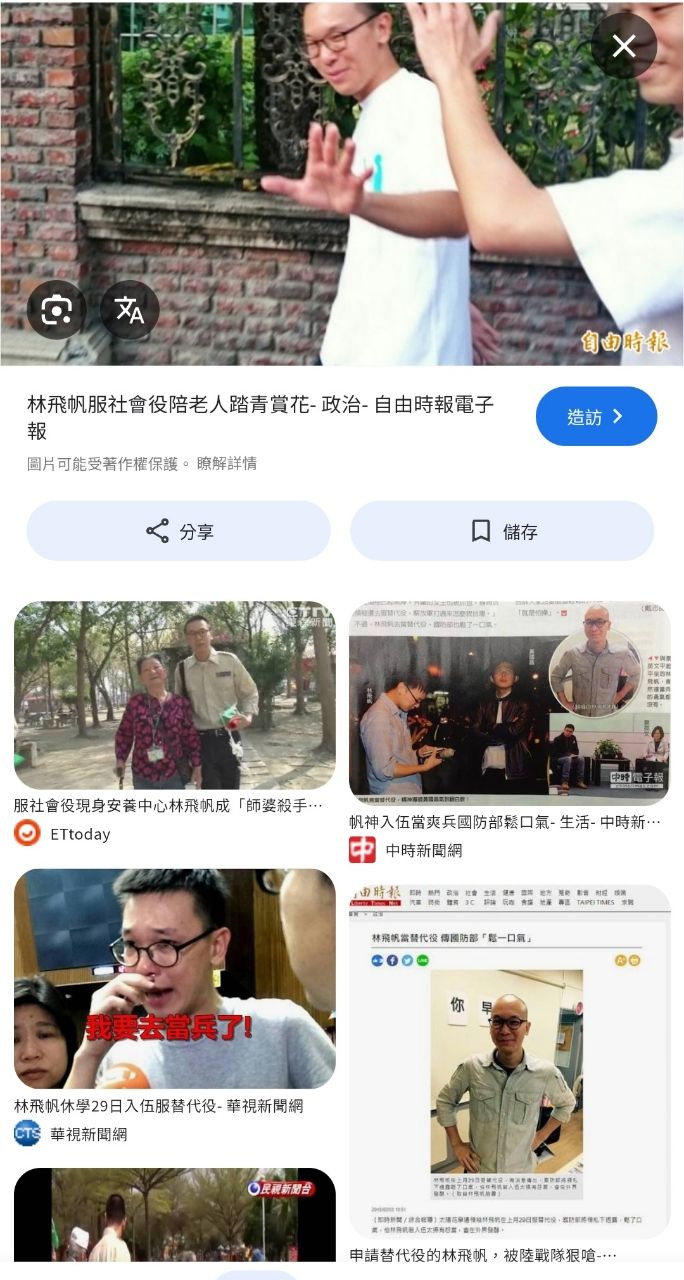
Task: Tap the 造訪 visit button
Action: point(596,417)
